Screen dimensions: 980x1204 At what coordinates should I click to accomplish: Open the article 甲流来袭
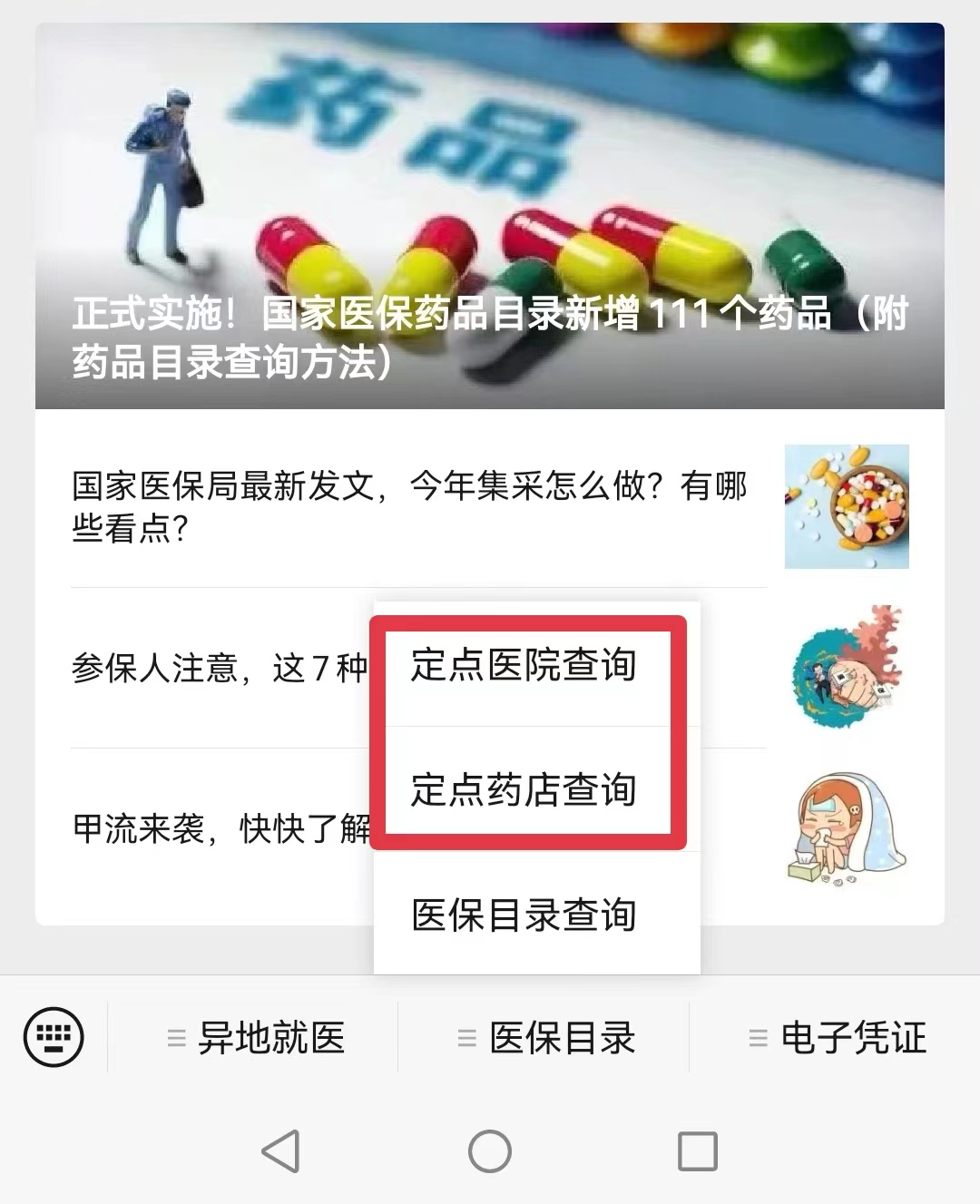(x=218, y=827)
